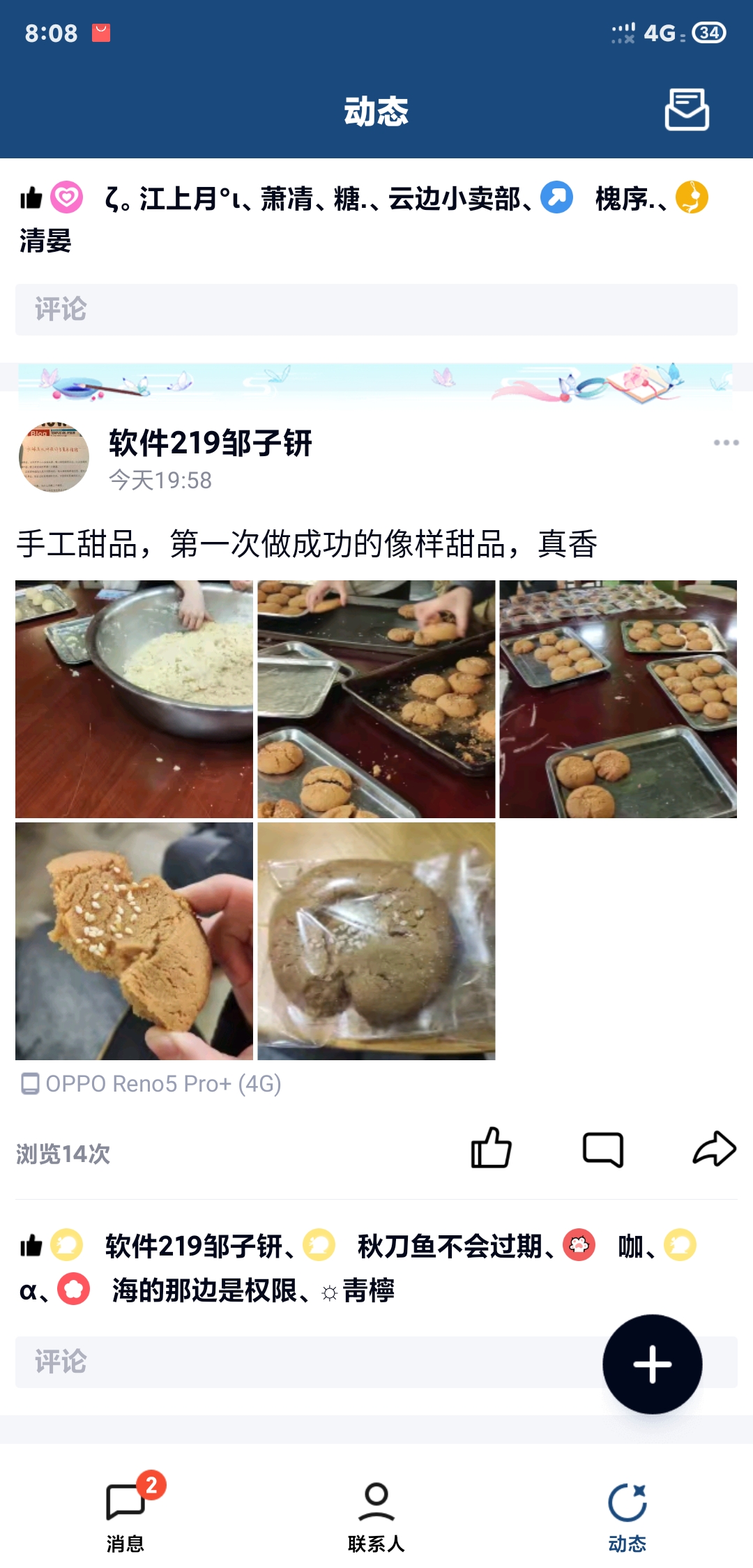753x1568 pixels.
Task: View the photo of many cookie trays
Action: pyautogui.click(x=618, y=699)
